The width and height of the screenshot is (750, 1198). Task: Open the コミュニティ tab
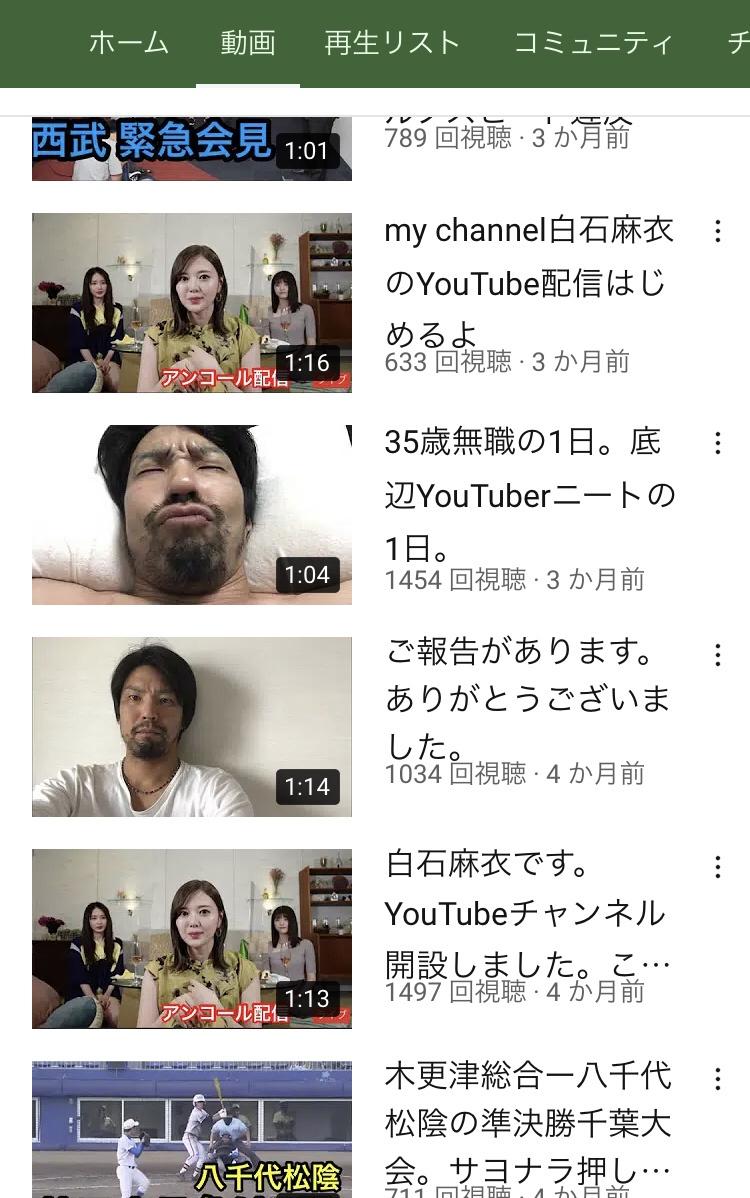click(x=593, y=43)
